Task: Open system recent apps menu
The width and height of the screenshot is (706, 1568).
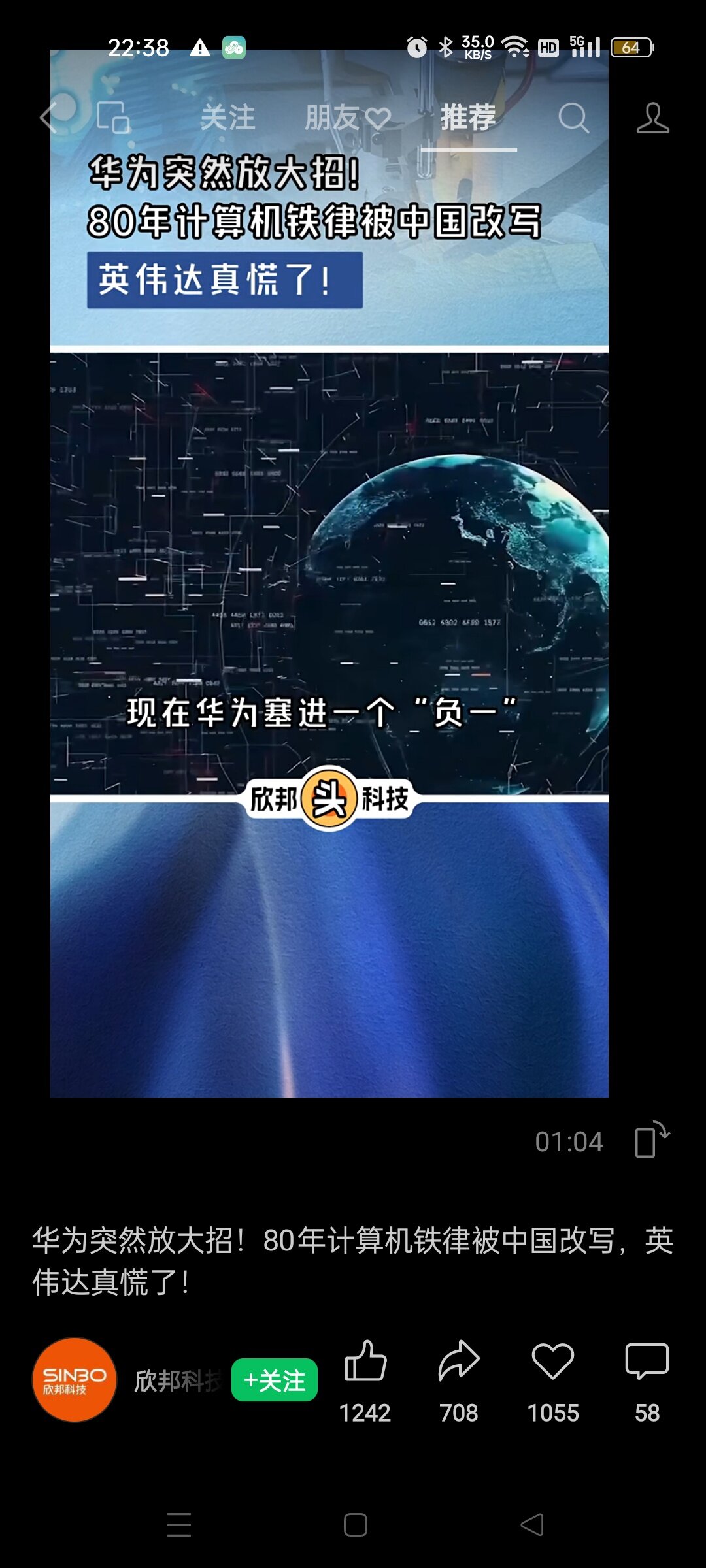Action: coord(179,1525)
